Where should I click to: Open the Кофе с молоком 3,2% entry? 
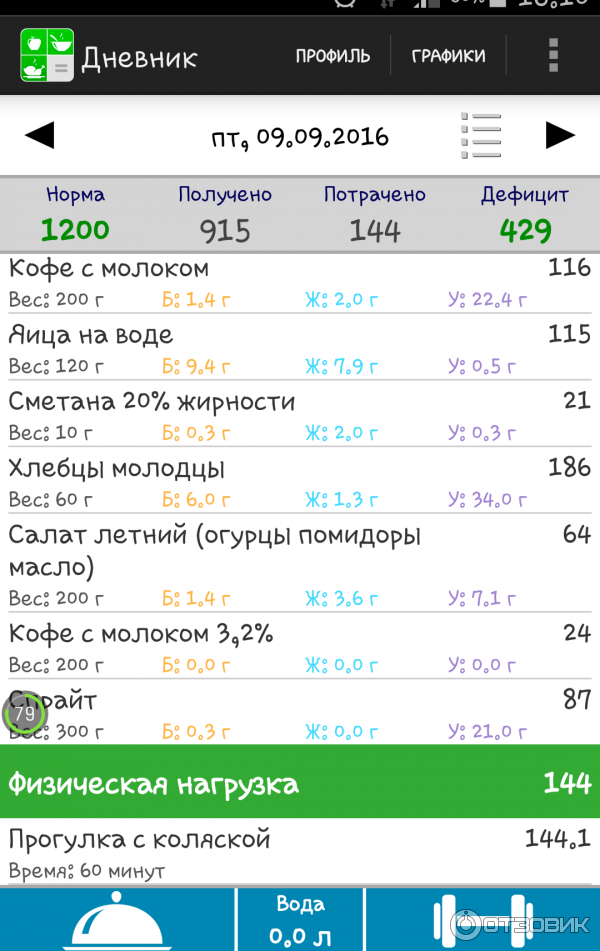(300, 648)
